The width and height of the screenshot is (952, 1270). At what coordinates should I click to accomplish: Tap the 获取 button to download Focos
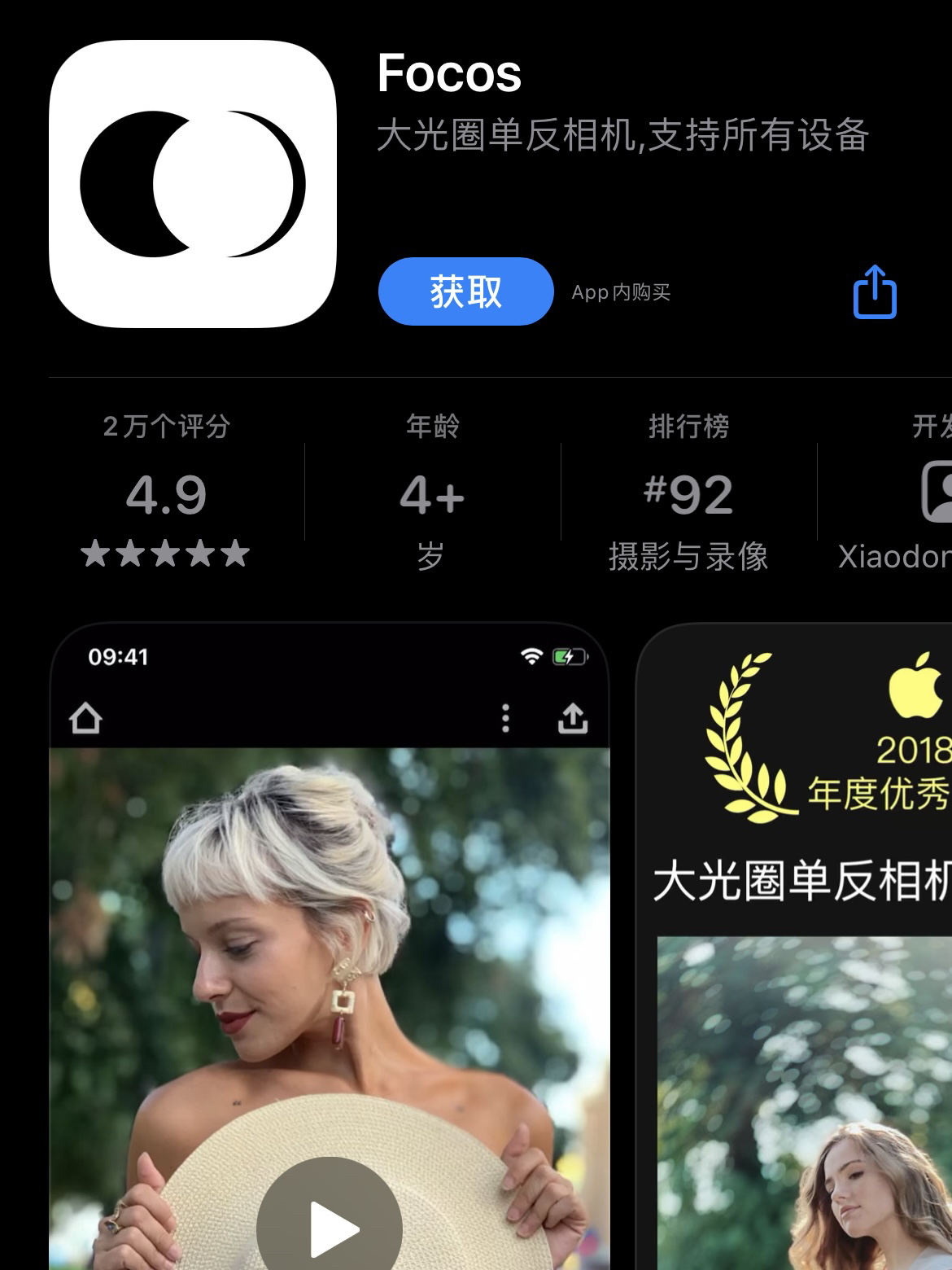(x=465, y=291)
